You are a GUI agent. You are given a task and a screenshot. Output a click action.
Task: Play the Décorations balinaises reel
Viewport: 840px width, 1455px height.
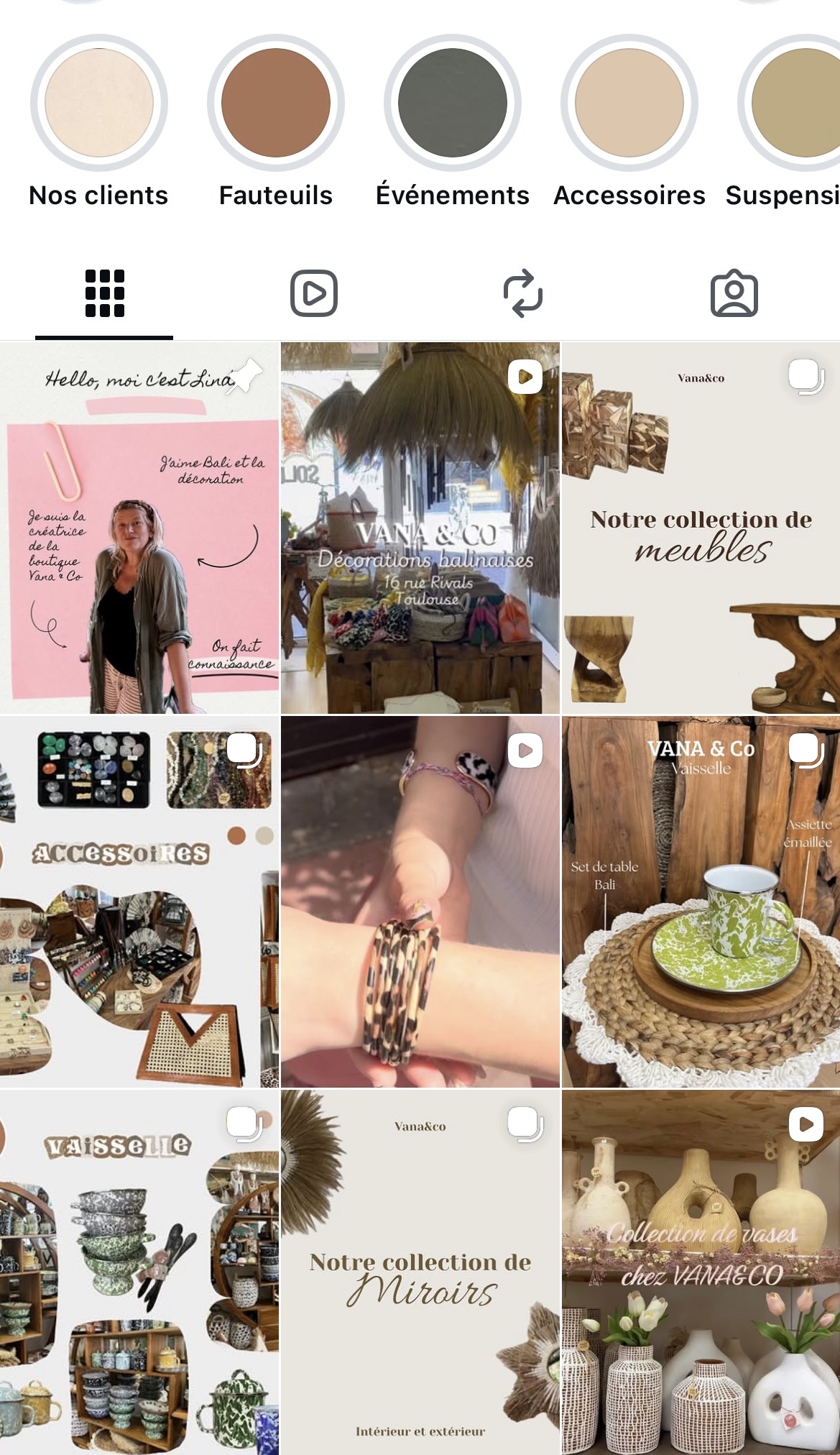coord(420,528)
